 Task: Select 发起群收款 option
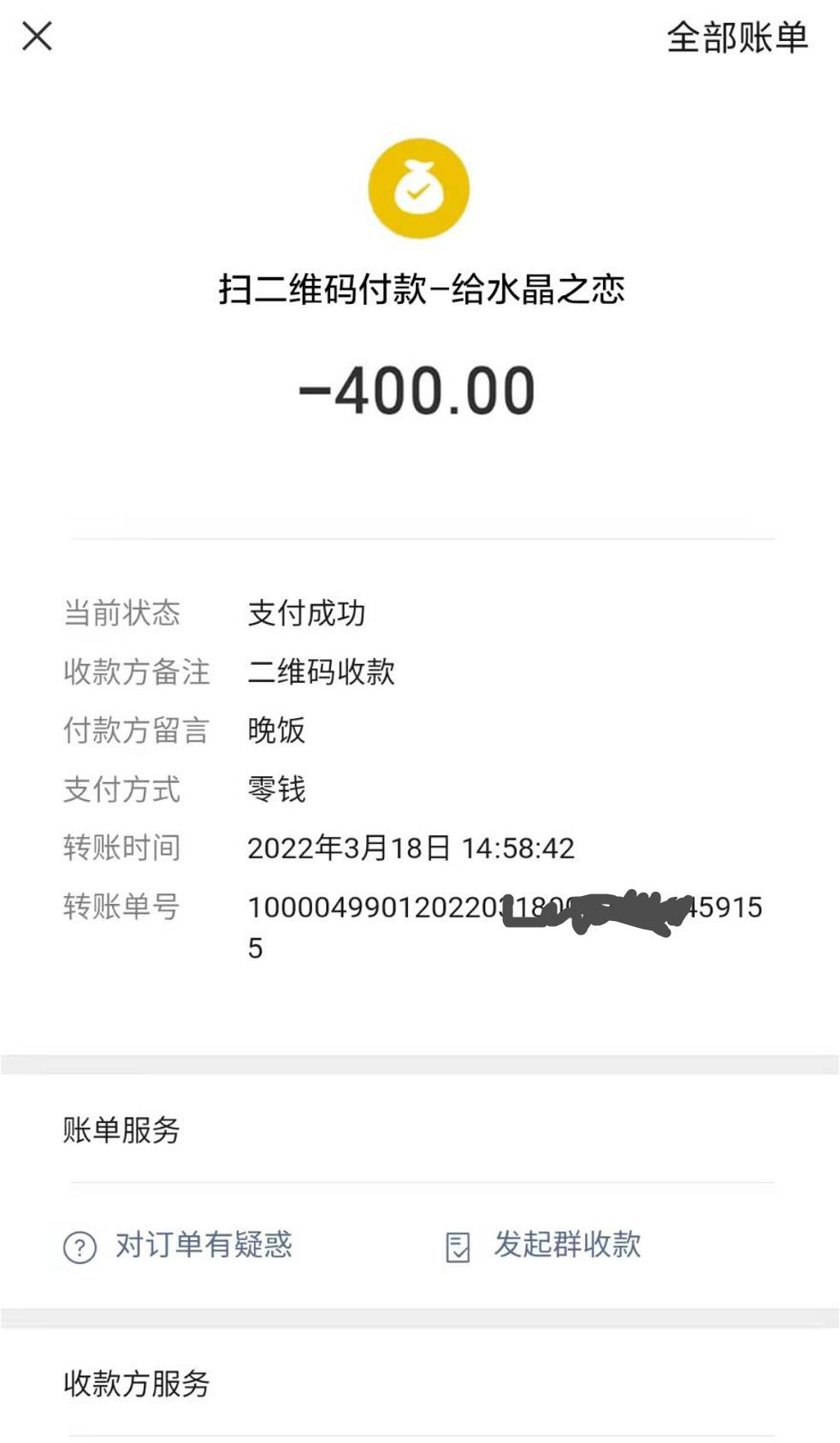point(566,1247)
